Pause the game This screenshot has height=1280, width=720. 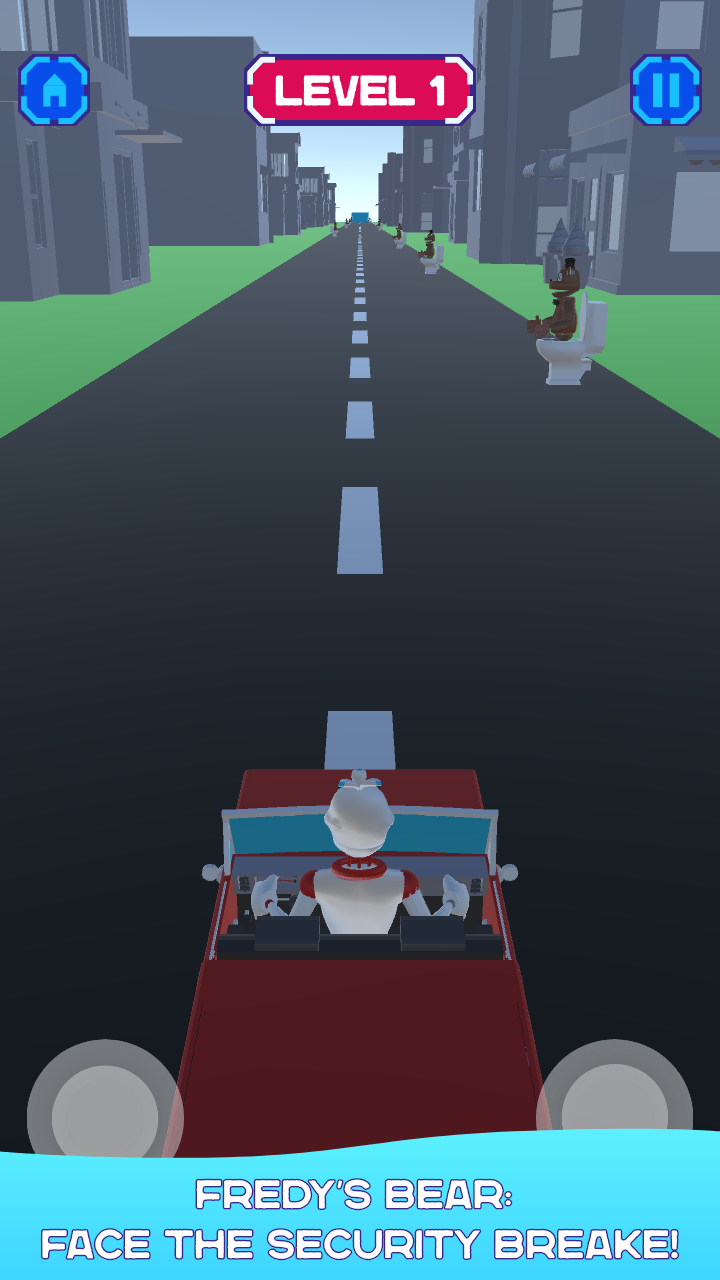tap(665, 90)
